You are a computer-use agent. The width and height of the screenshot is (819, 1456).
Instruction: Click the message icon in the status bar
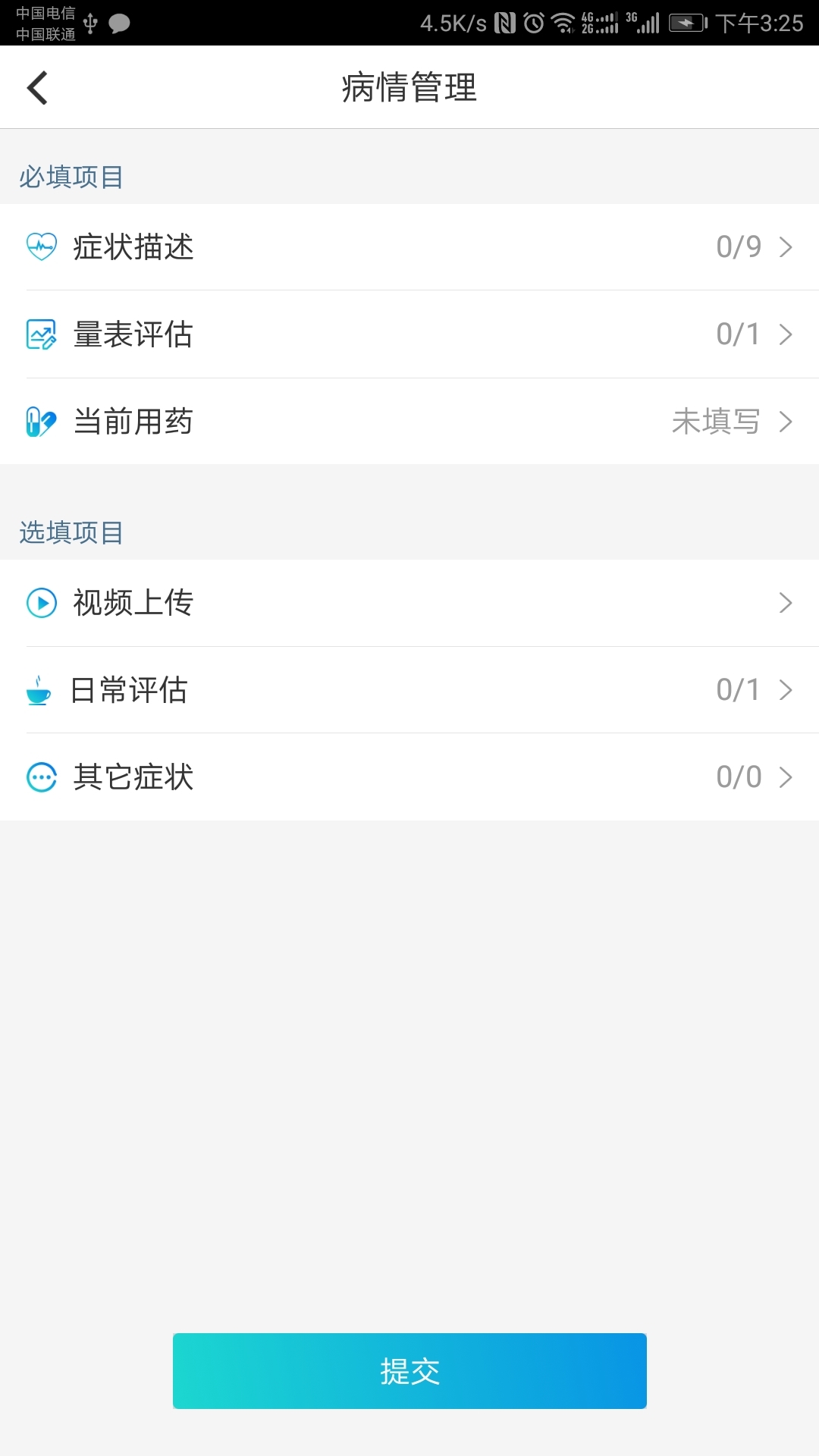(118, 24)
